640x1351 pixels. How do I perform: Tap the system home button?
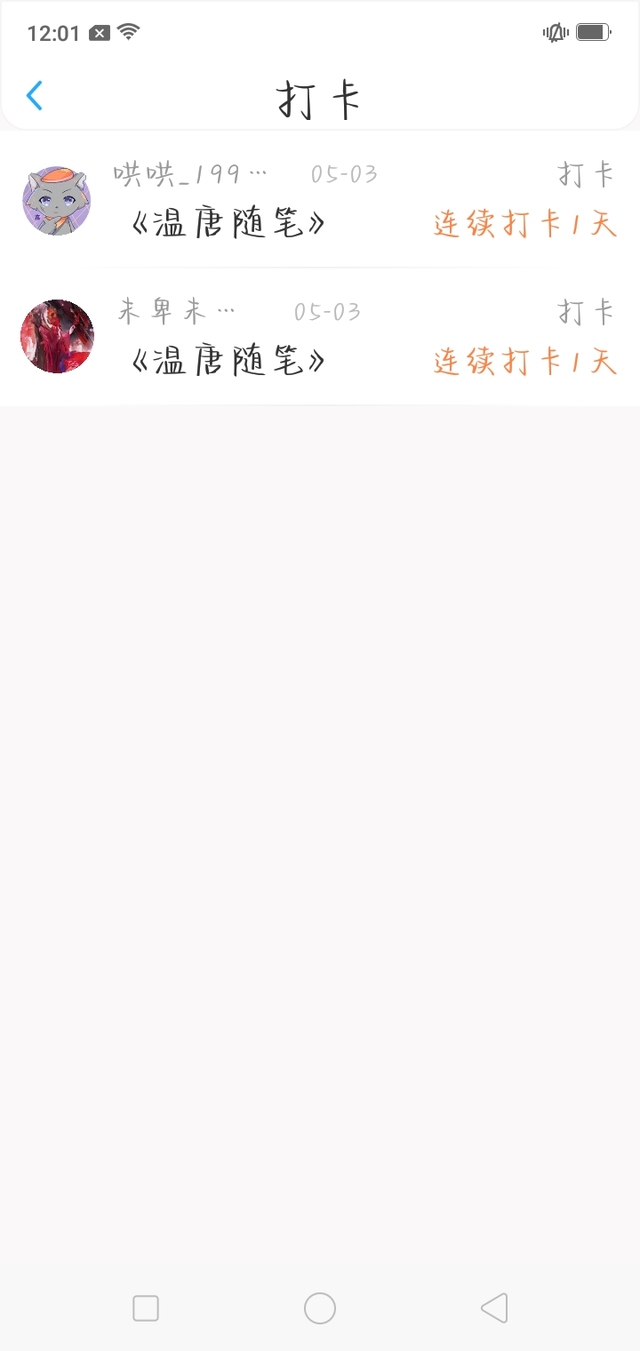tap(320, 1308)
